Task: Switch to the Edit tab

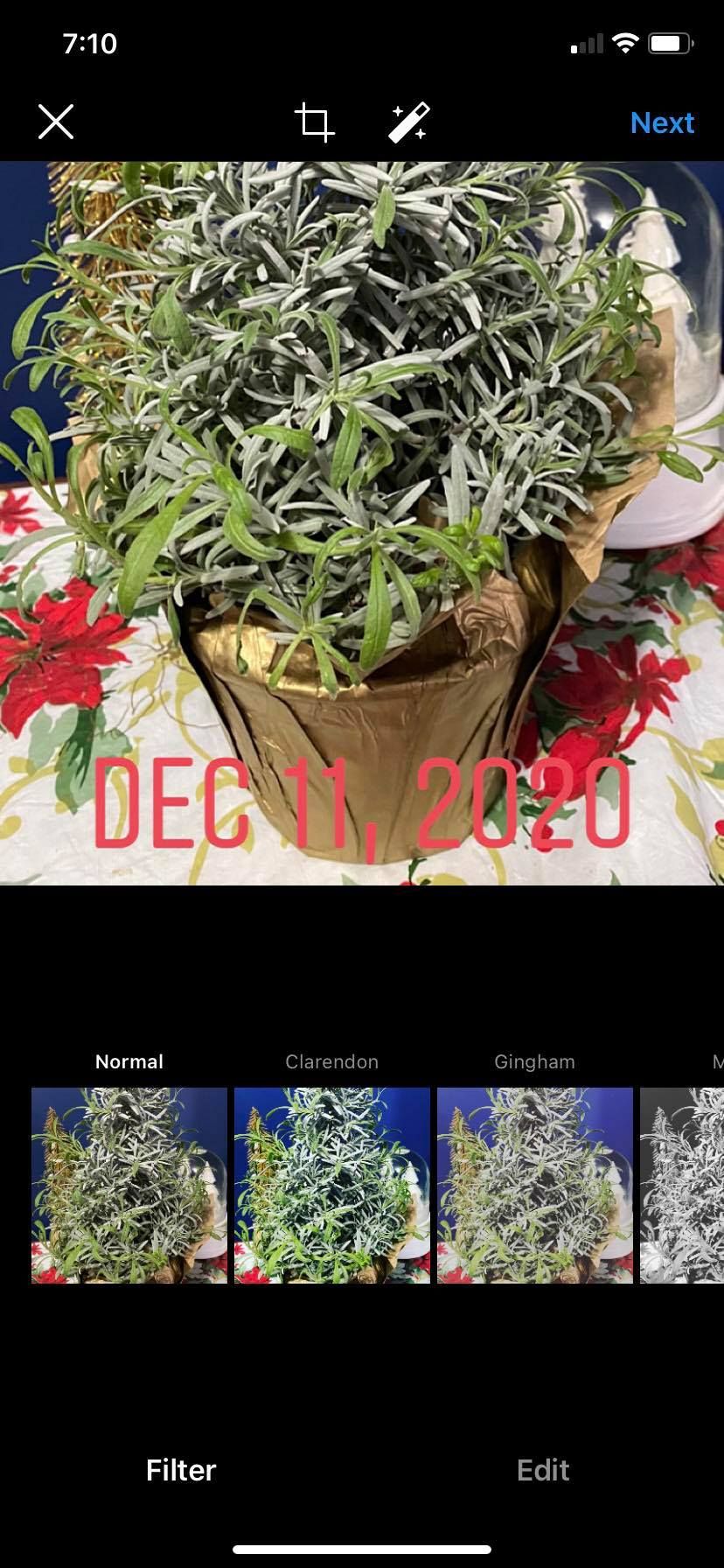Action: pos(543,1470)
